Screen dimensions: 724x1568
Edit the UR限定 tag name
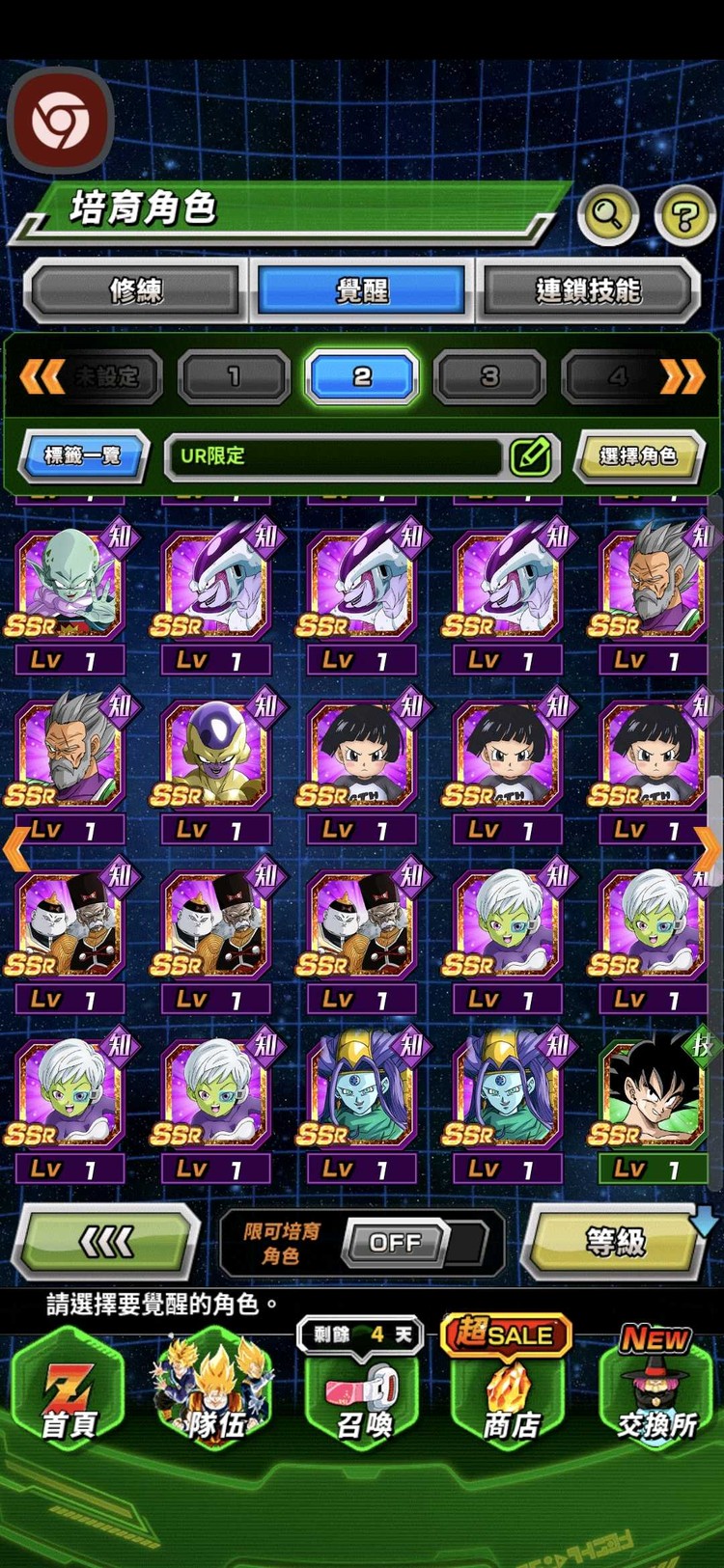tap(531, 456)
